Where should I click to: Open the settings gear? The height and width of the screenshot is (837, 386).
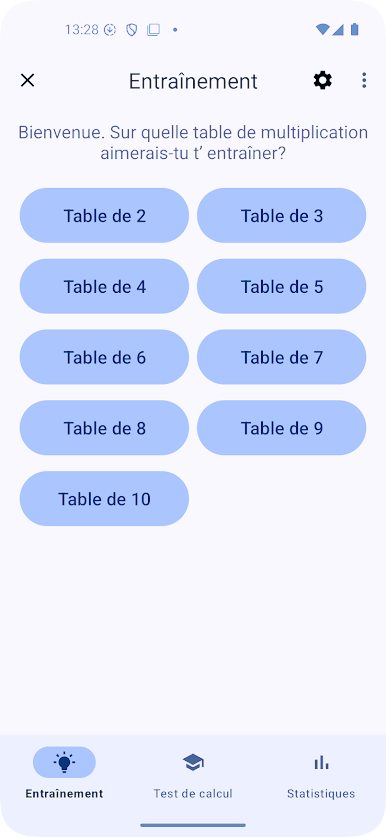(x=322, y=81)
